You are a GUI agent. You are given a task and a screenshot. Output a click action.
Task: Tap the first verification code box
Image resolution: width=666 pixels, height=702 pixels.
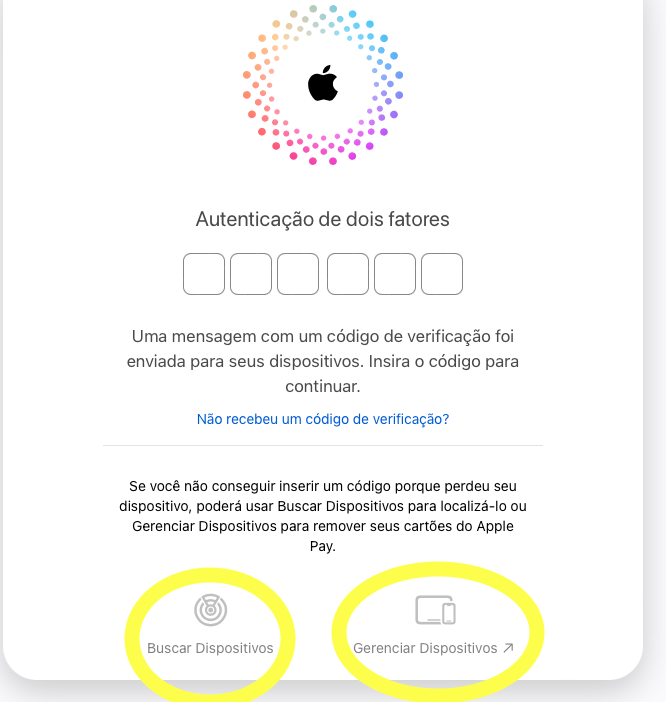pos(204,274)
